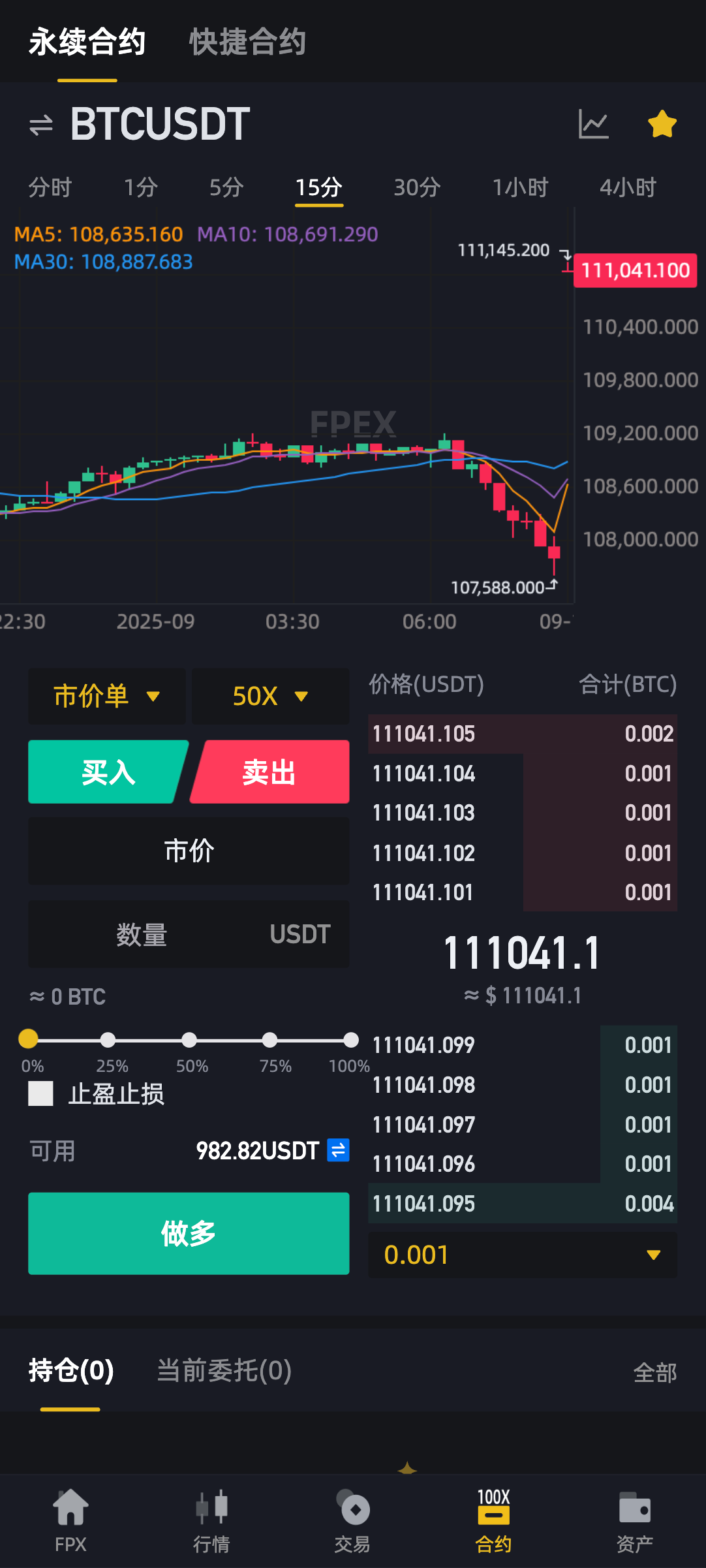Open the full chart view icon
706x1568 pixels.
[593, 124]
